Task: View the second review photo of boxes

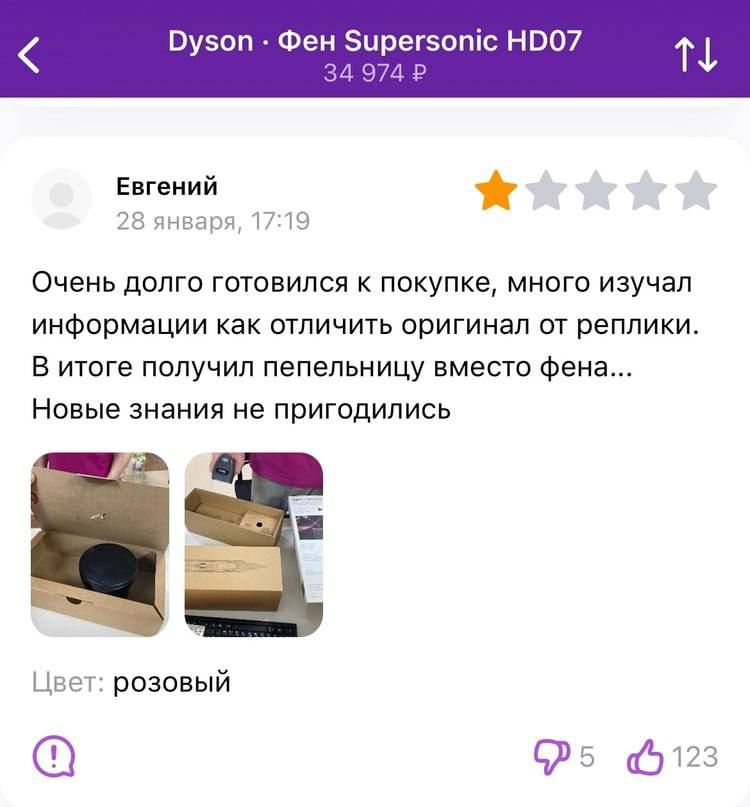Action: pos(254,544)
